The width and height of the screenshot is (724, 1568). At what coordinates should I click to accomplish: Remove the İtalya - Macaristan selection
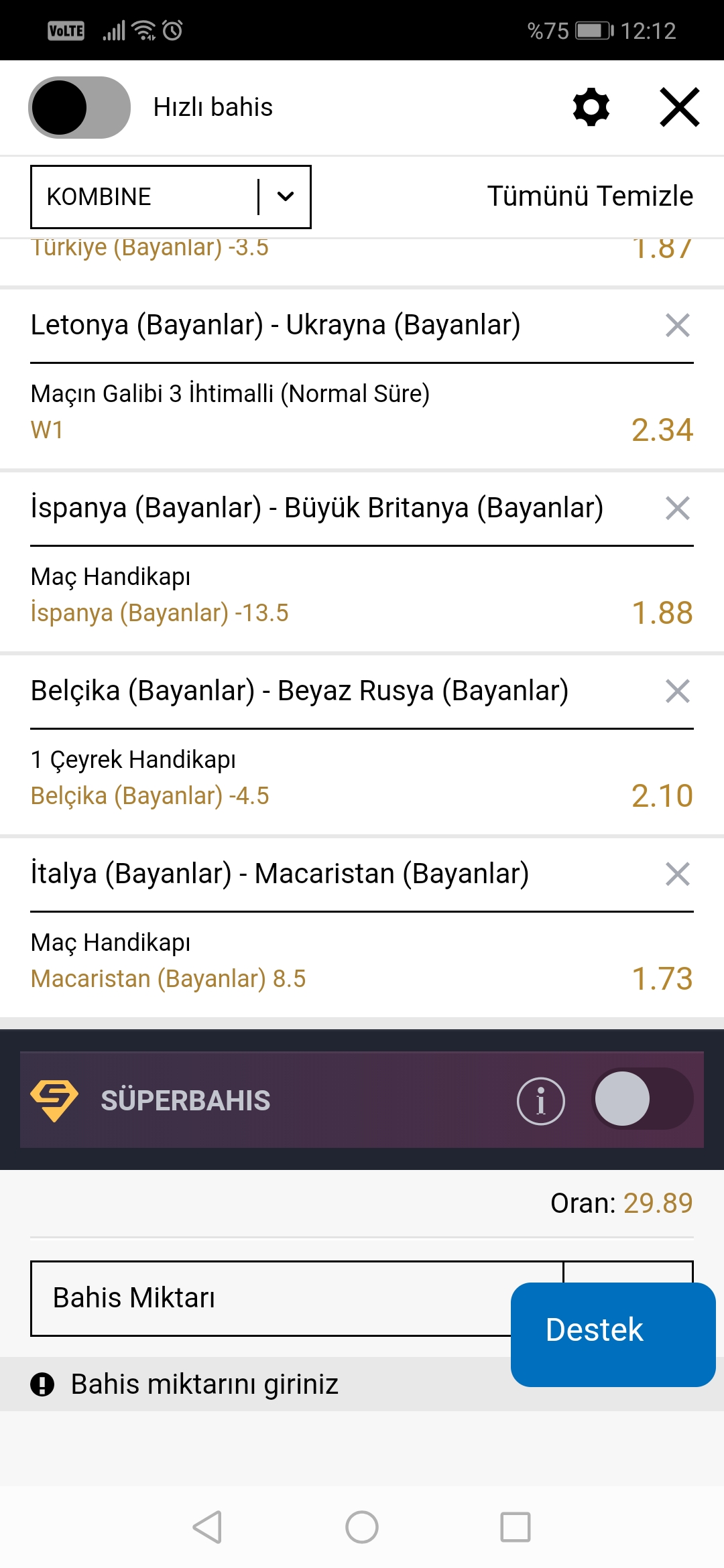tap(678, 874)
